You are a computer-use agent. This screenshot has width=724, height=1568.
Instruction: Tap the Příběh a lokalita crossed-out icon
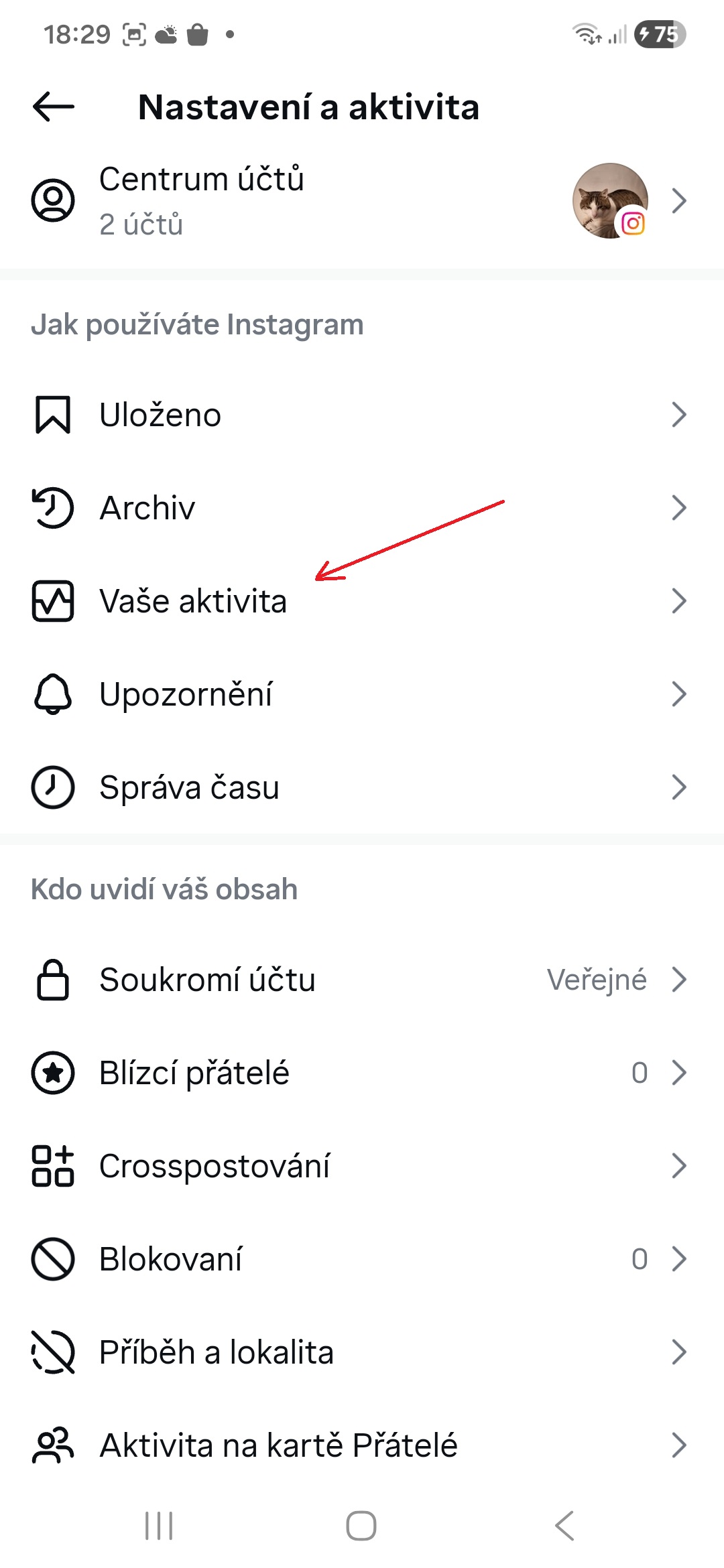(x=53, y=1352)
